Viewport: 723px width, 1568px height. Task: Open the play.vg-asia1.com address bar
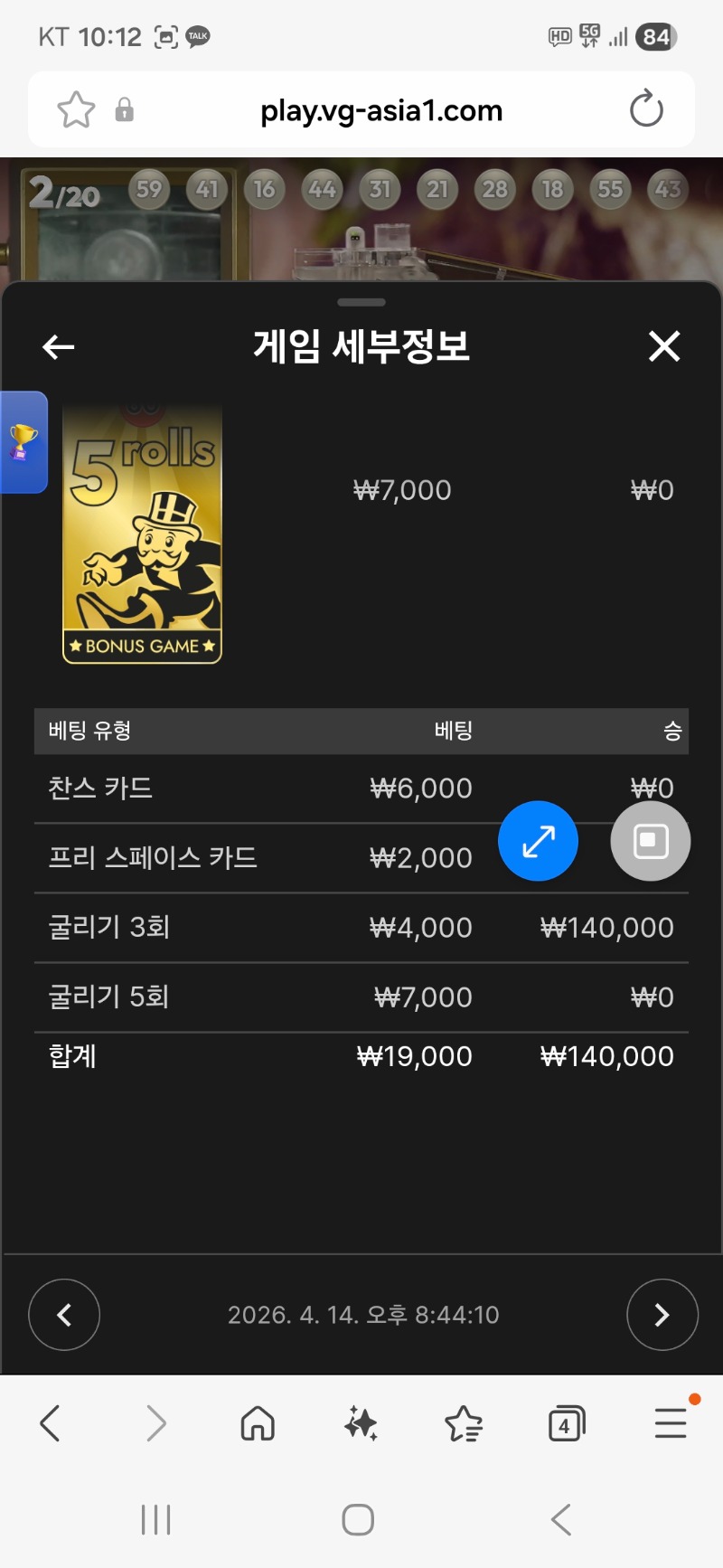pos(380,110)
